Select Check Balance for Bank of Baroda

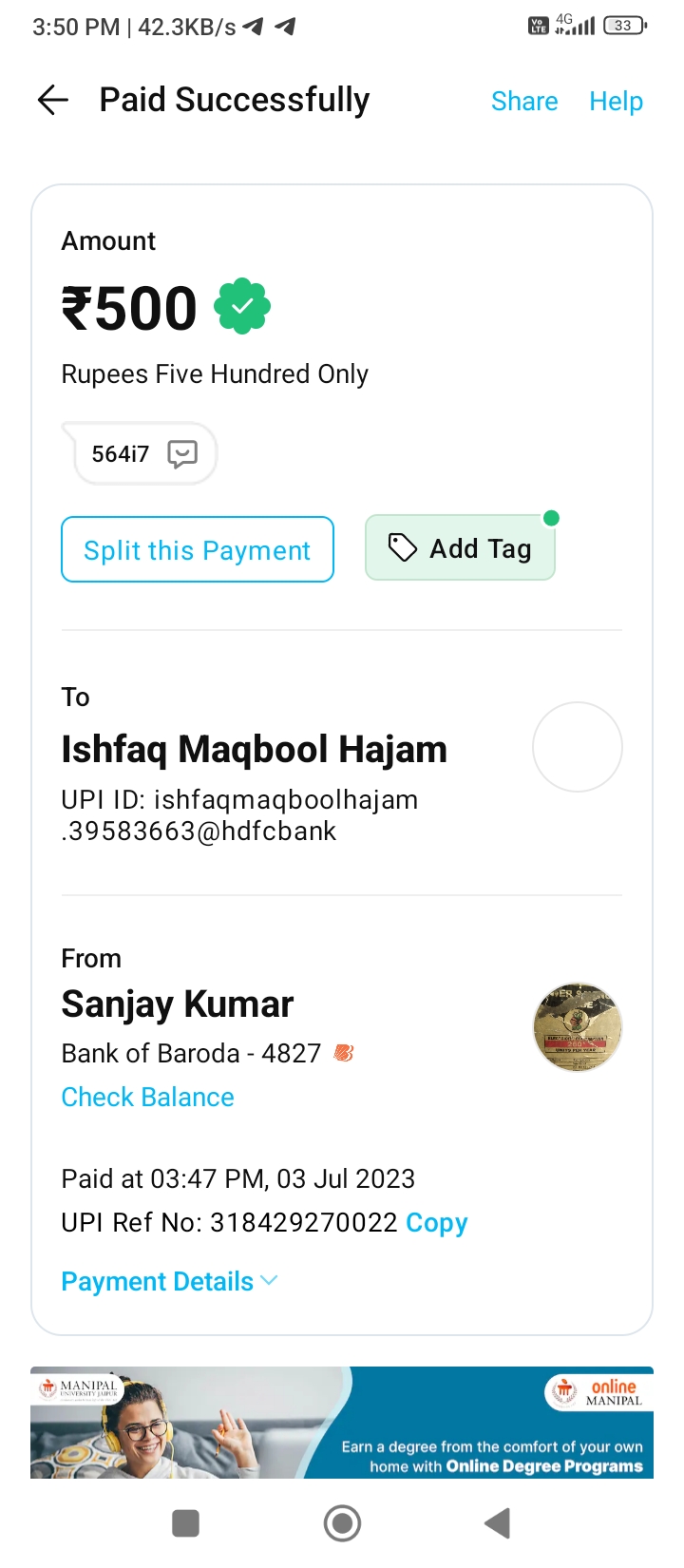tap(147, 1097)
